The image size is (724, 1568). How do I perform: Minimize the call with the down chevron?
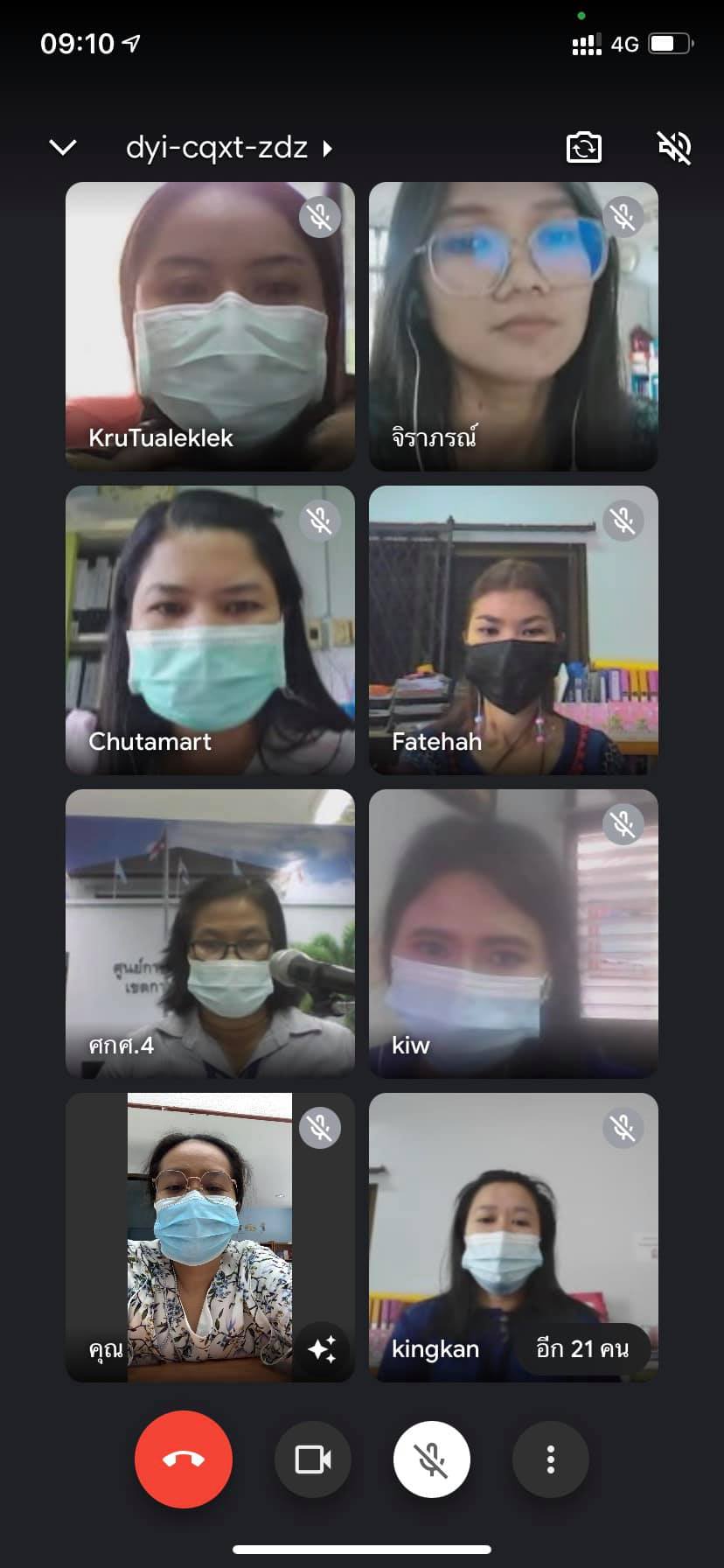coord(63,147)
